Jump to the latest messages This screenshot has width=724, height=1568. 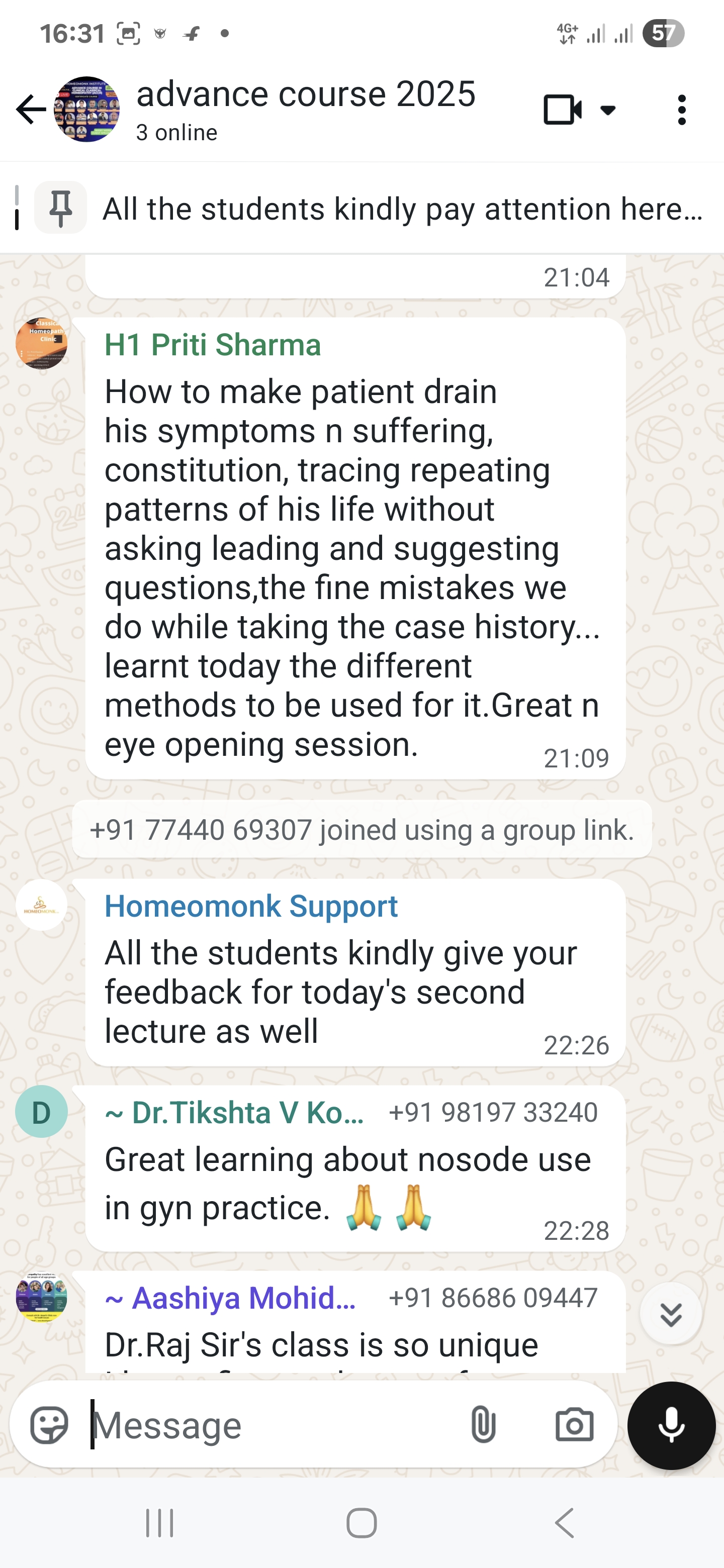click(670, 1314)
